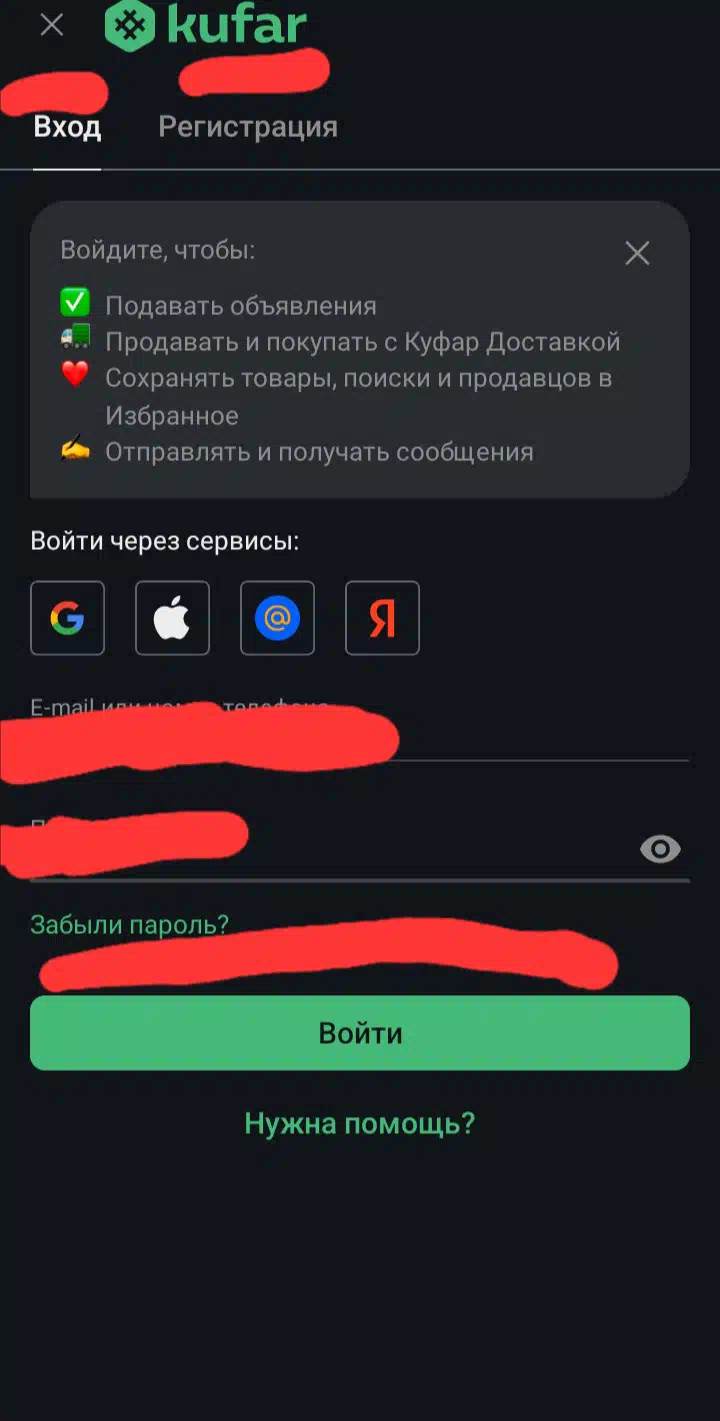Sign in with Apple
Viewport: 720px width, 1421px height.
click(x=173, y=618)
